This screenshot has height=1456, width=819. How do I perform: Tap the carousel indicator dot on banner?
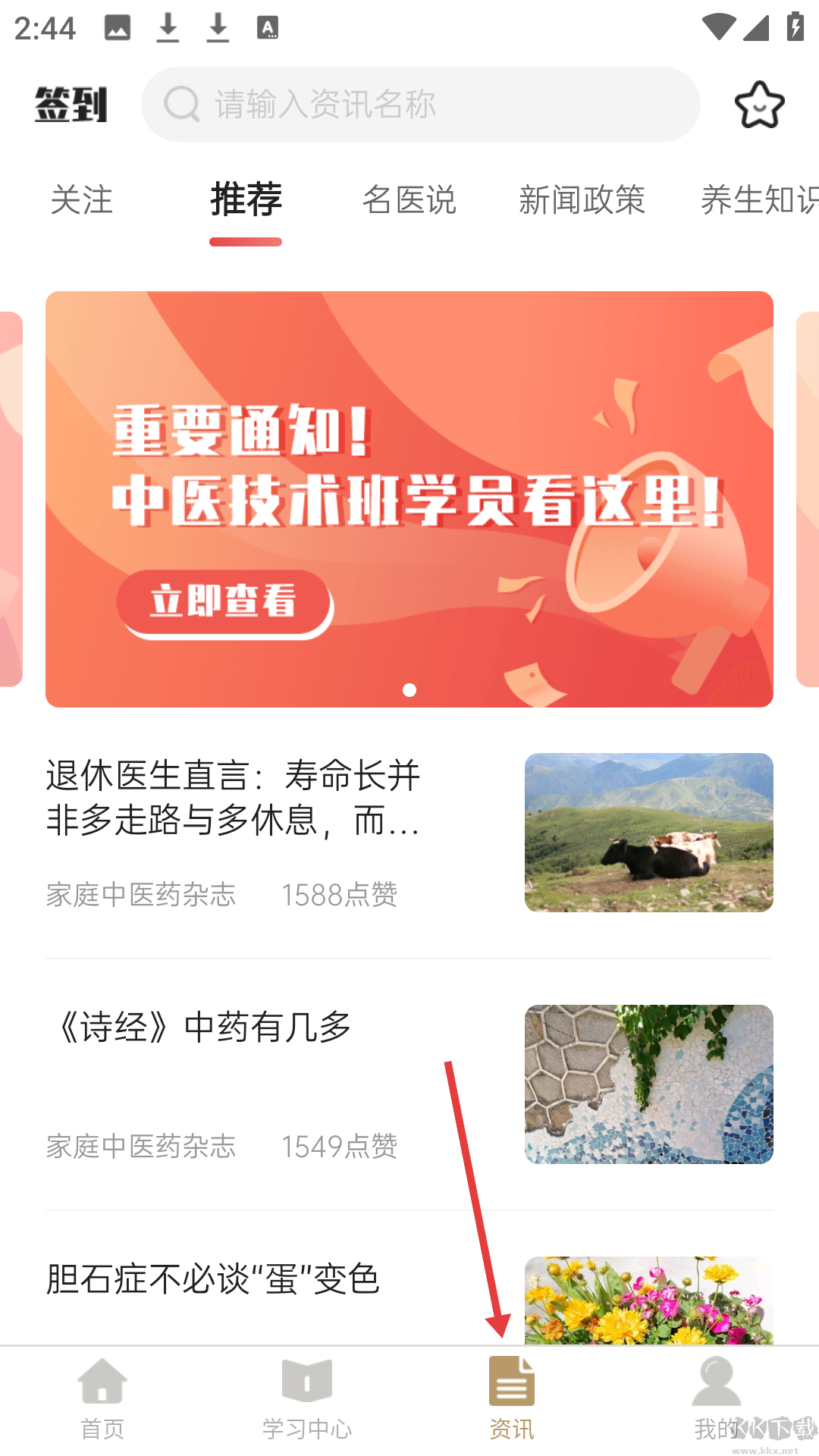point(410,691)
